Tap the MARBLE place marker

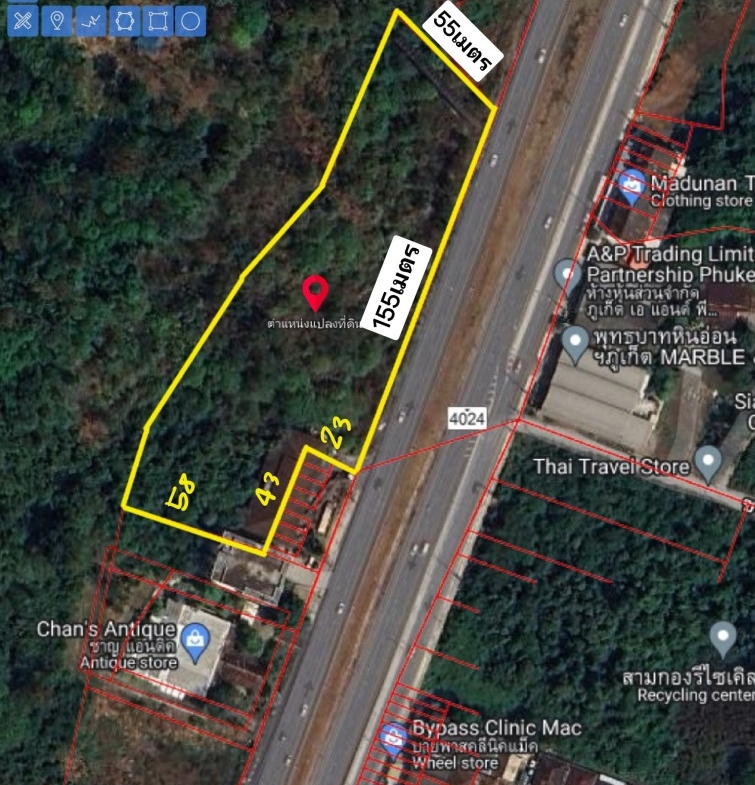pos(575,344)
